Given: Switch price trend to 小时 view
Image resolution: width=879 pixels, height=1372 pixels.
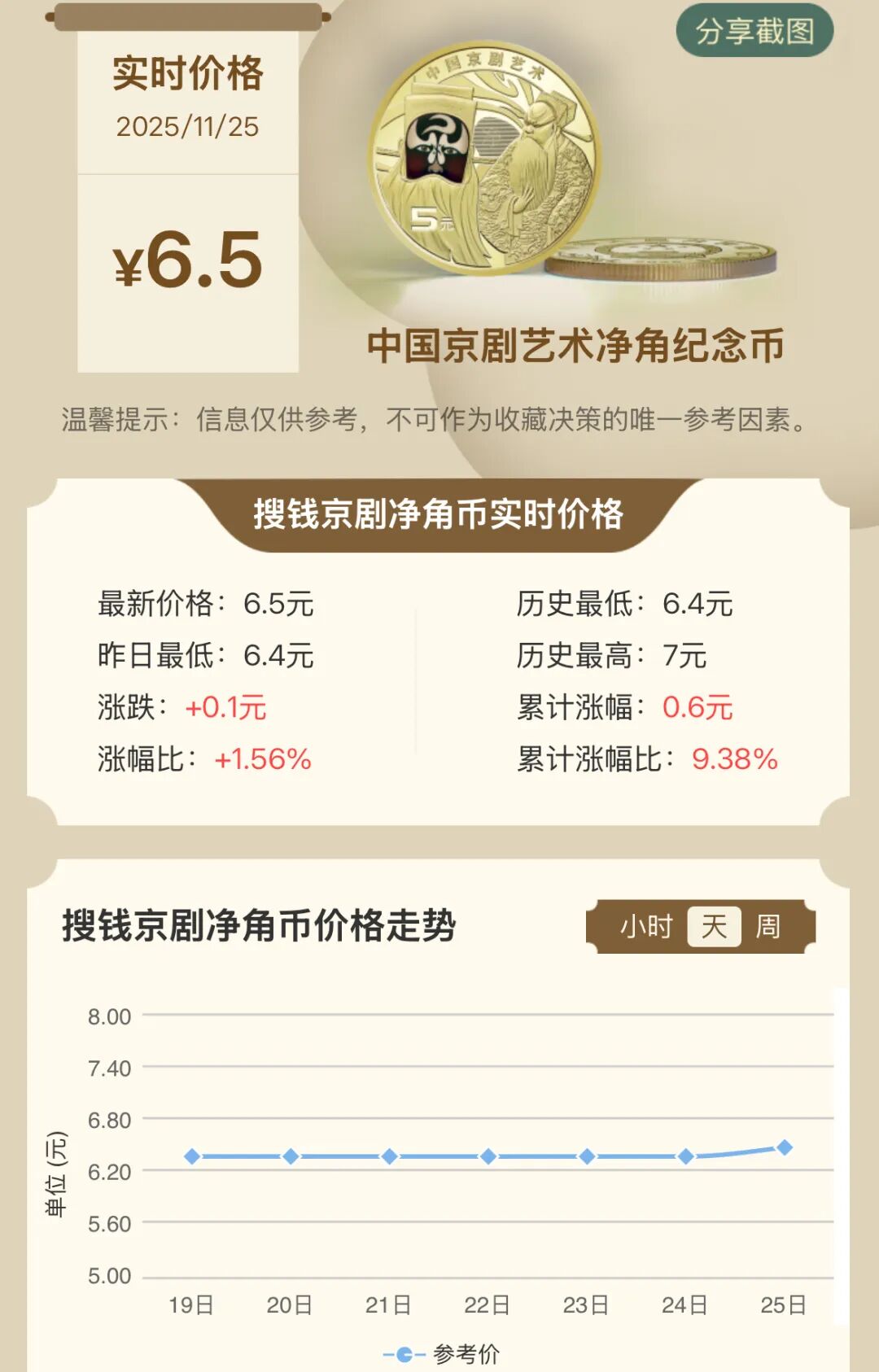Looking at the screenshot, I should point(646,926).
